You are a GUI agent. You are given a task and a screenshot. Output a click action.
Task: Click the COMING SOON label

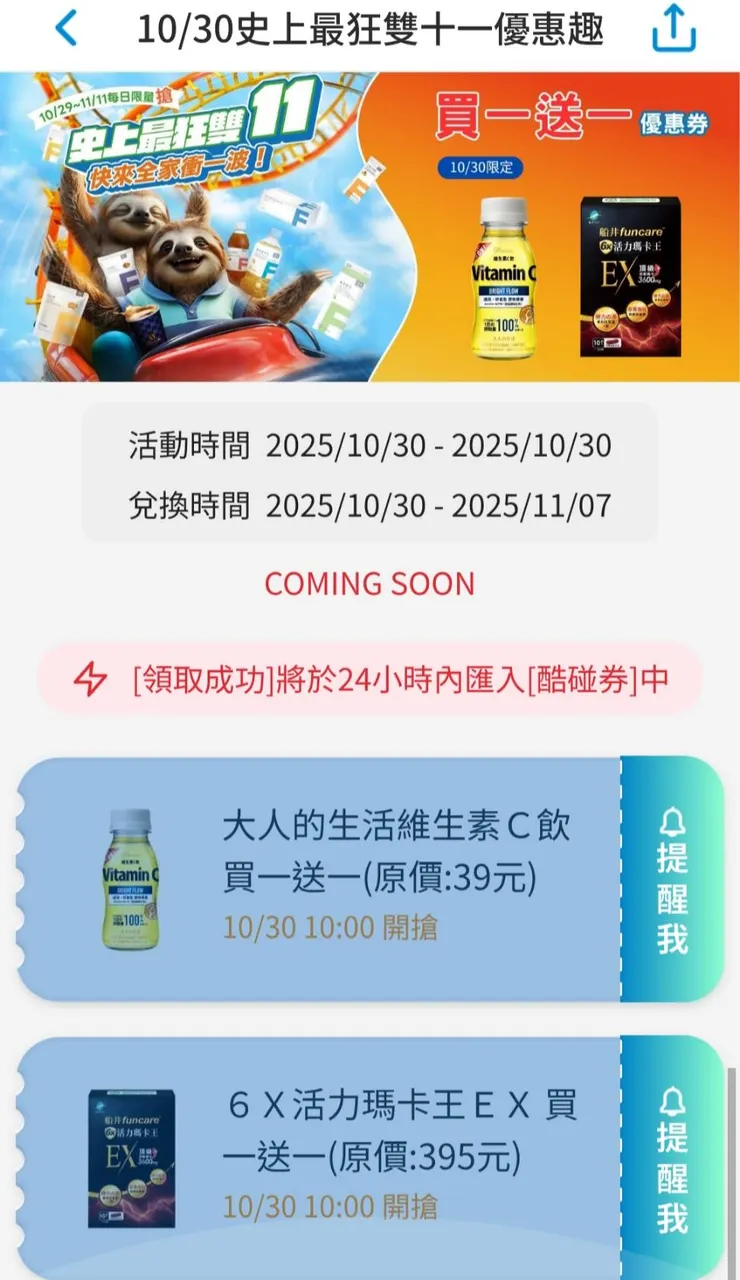(x=370, y=583)
